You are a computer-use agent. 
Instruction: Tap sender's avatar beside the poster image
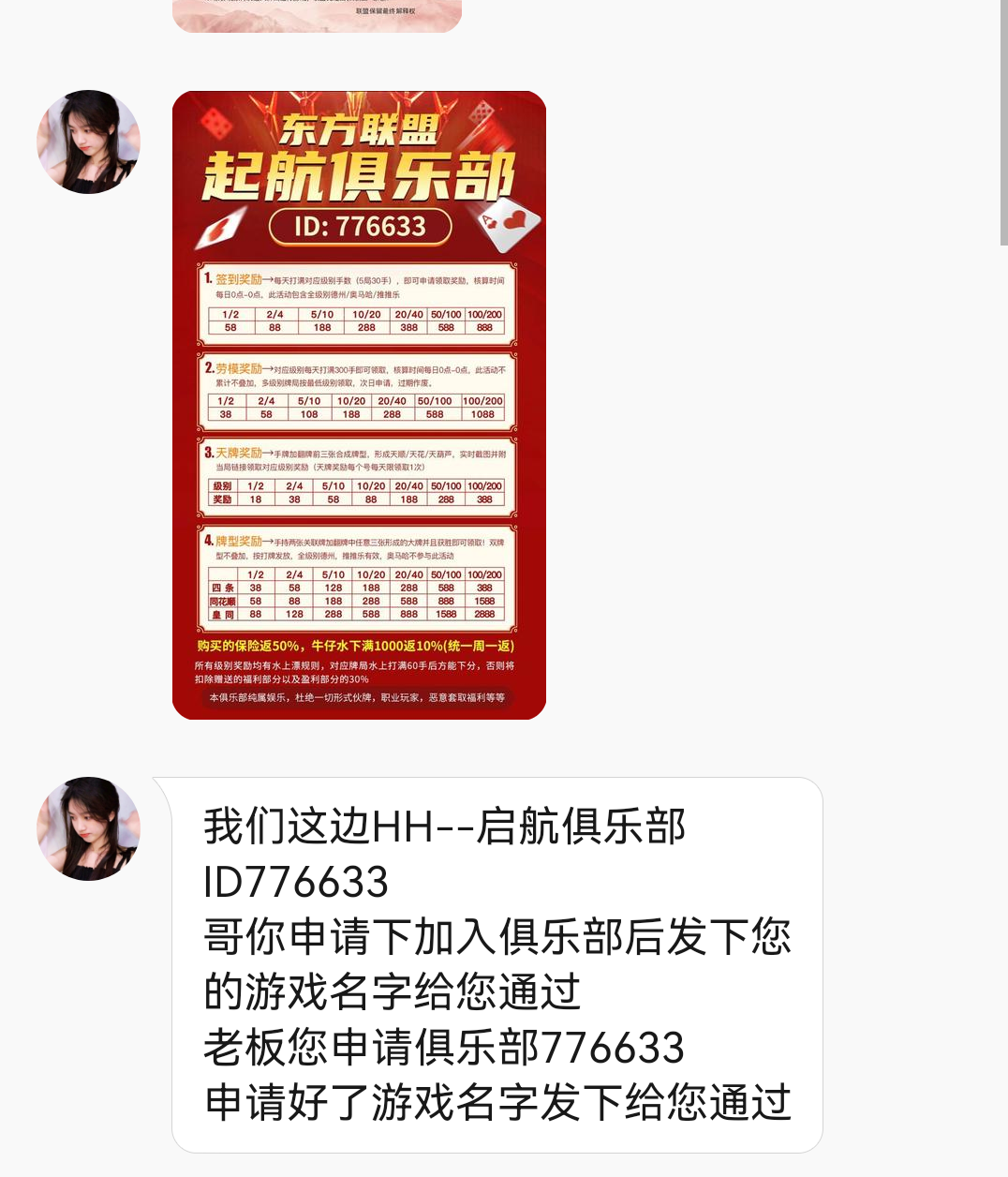click(x=88, y=142)
